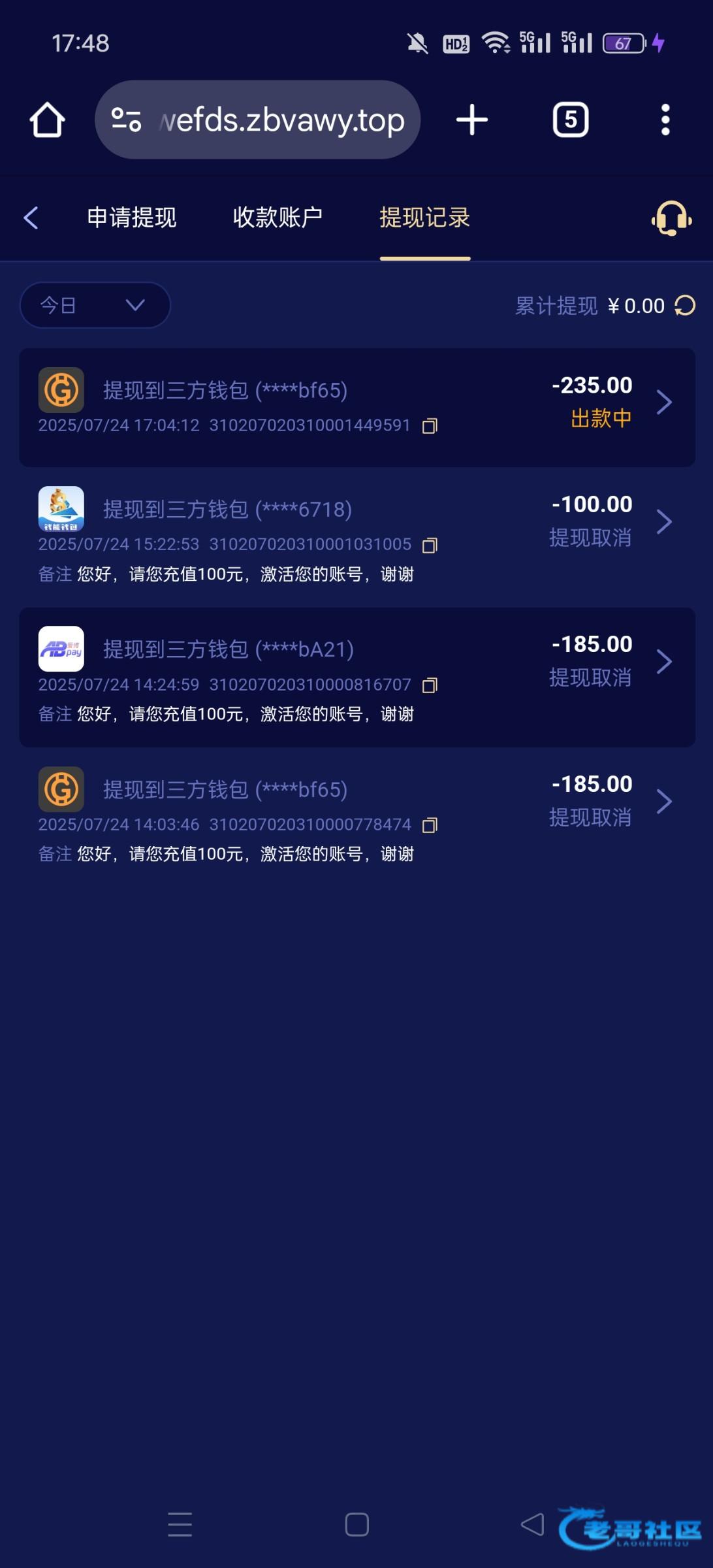Tap the address bar showing zbvawy.top
Image resolution: width=713 pixels, height=1568 pixels.
coord(257,120)
